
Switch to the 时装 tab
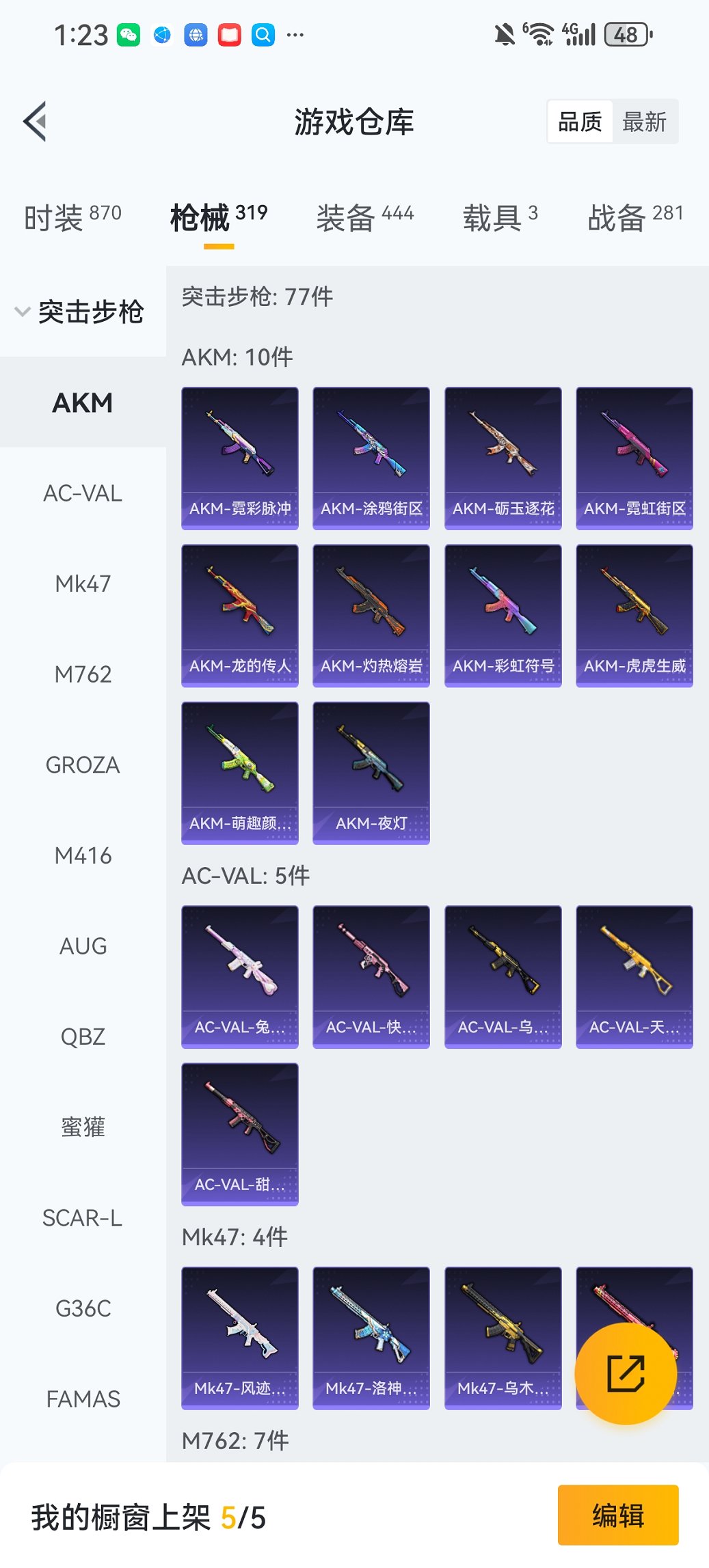point(72,218)
